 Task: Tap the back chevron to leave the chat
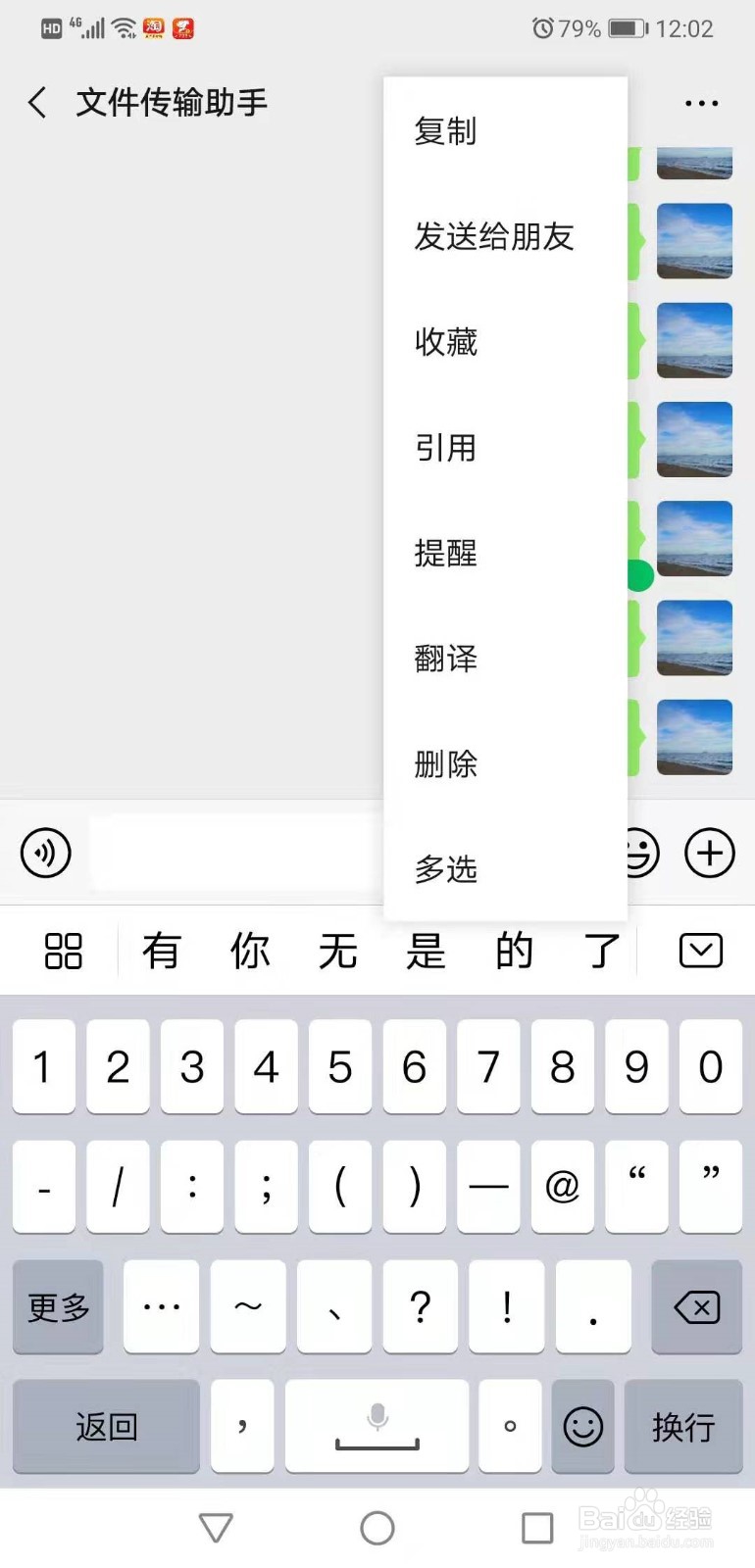point(37,102)
